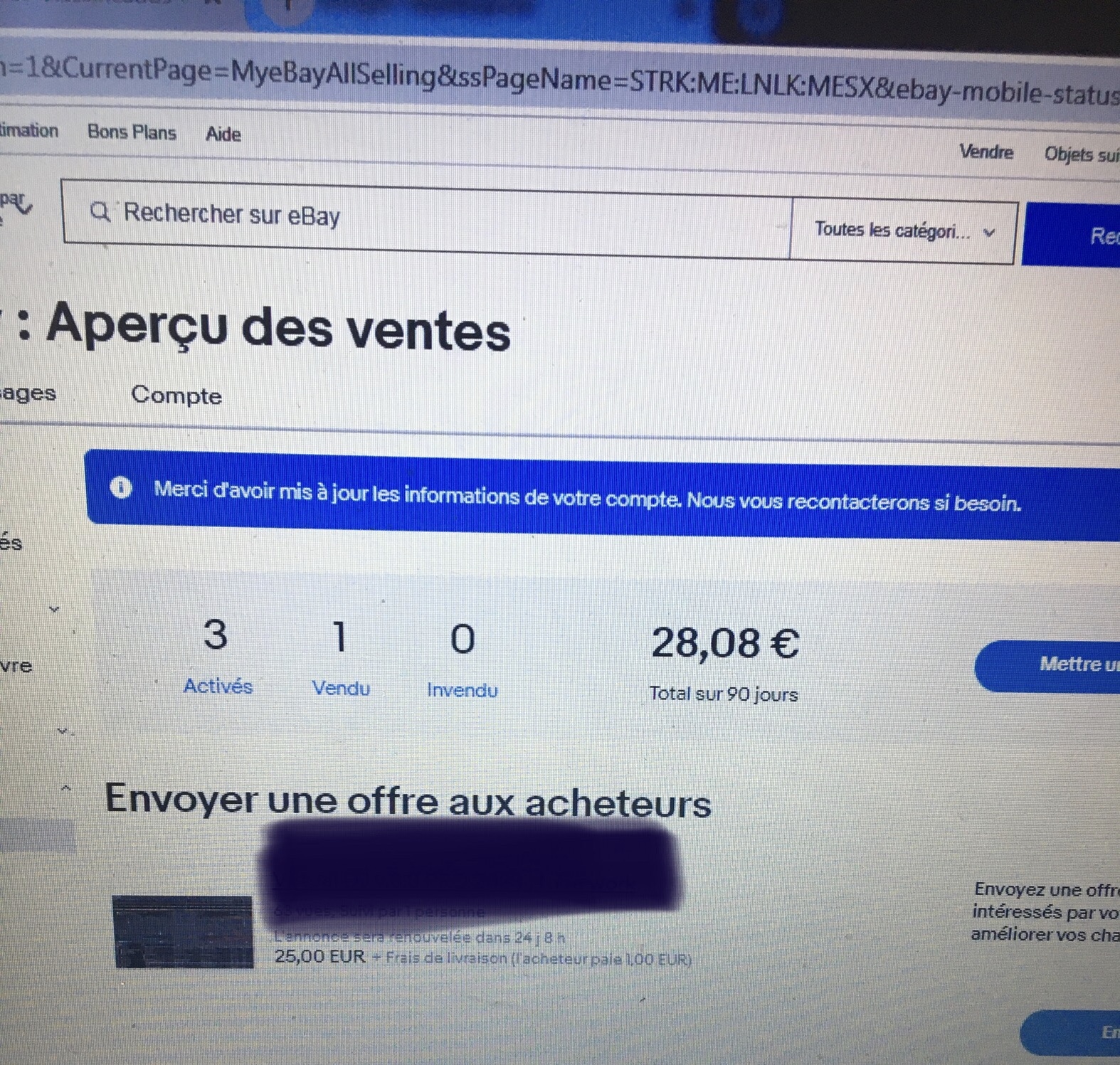The image size is (1120, 1065).
Task: Open the Vendu items list
Action: pos(341,688)
